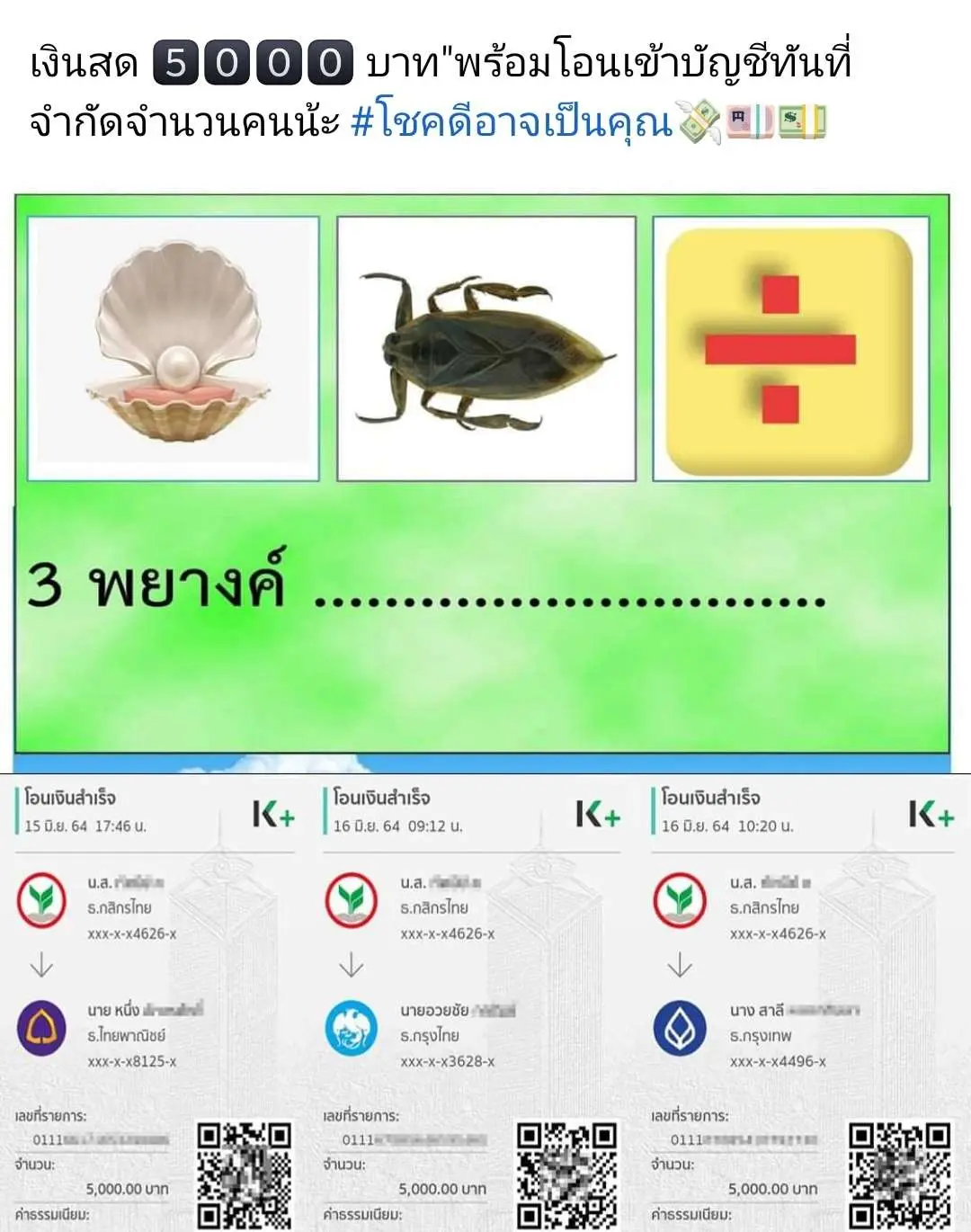
Task: Open the #โชคดีอาจเป็นคุณ hashtag
Action: point(511,121)
